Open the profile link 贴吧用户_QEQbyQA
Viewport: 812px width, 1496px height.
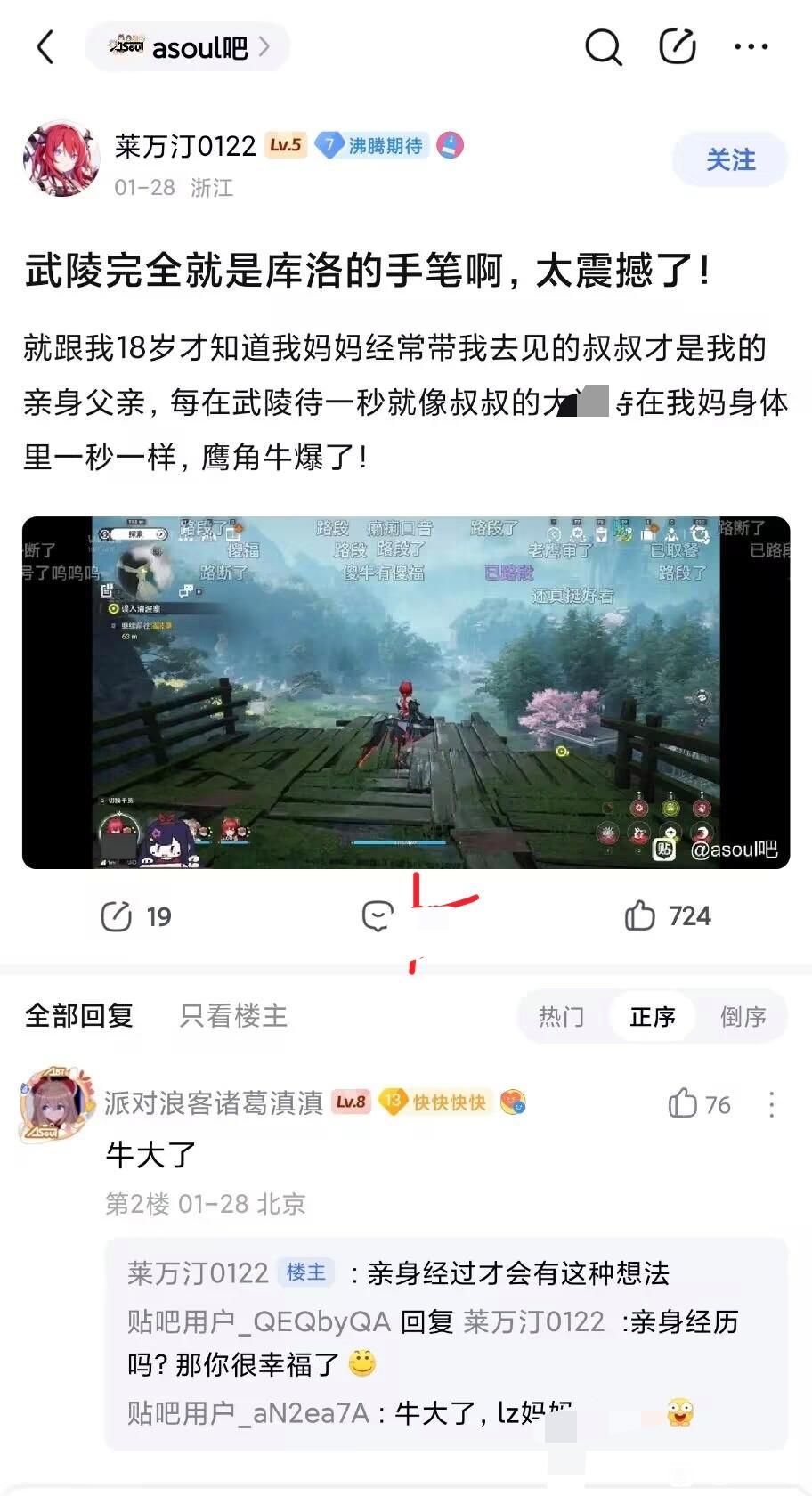pyautogui.click(x=258, y=1321)
